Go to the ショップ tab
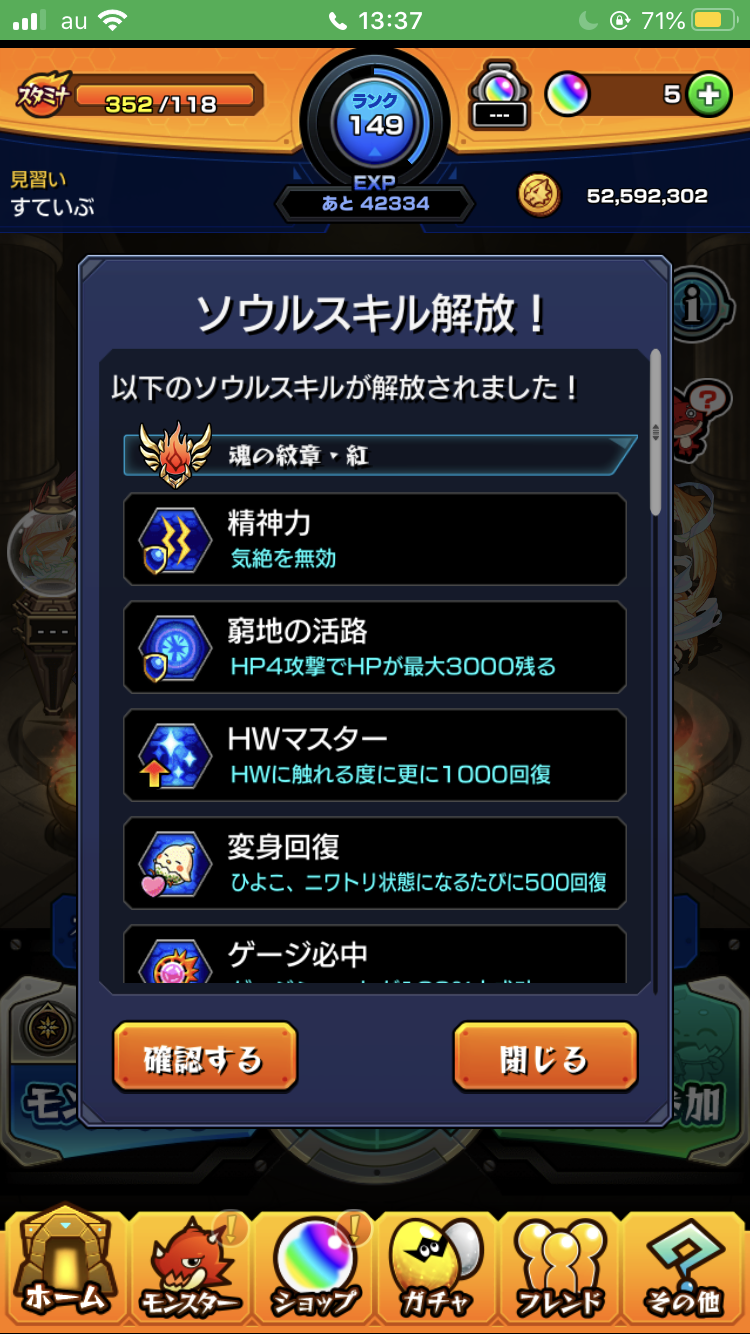Viewport: 750px width, 1334px height. click(x=314, y=1268)
